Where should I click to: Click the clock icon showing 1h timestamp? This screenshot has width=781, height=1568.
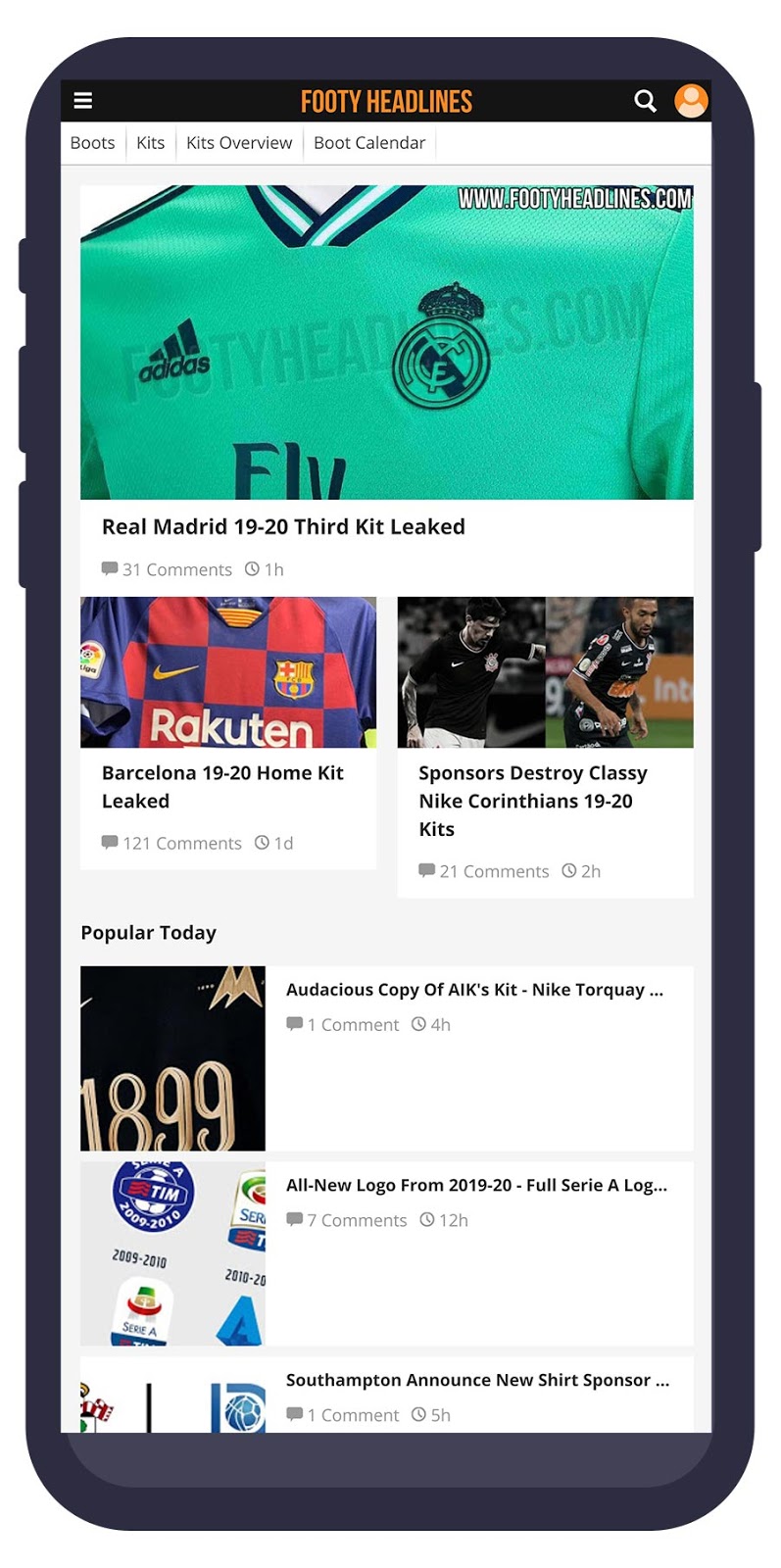tap(252, 568)
